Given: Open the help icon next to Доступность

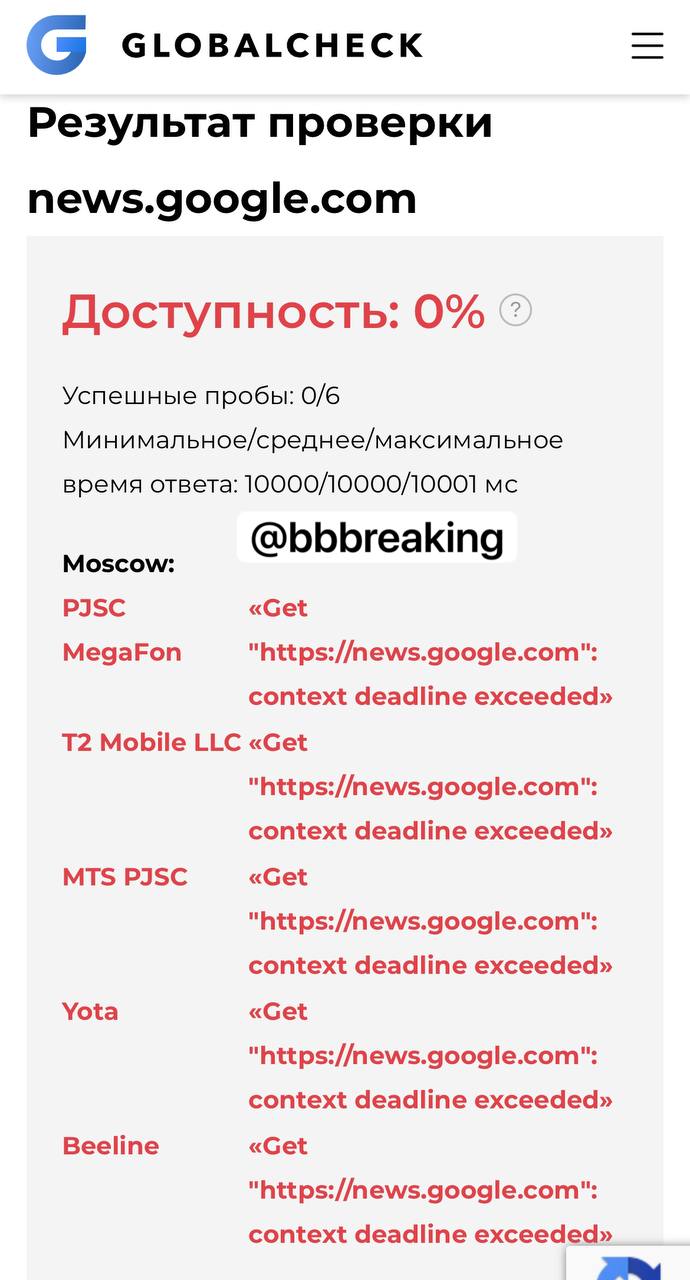Looking at the screenshot, I should (515, 311).
